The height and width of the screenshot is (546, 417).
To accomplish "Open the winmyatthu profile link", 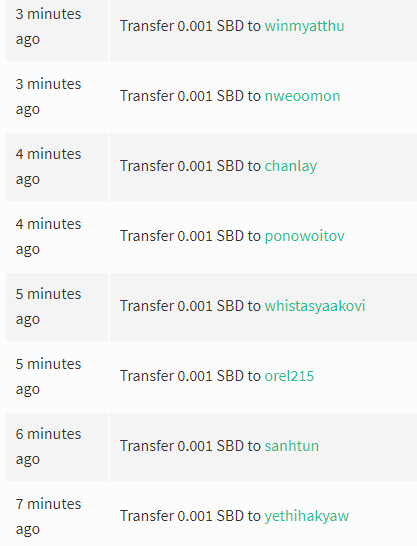I will 304,26.
